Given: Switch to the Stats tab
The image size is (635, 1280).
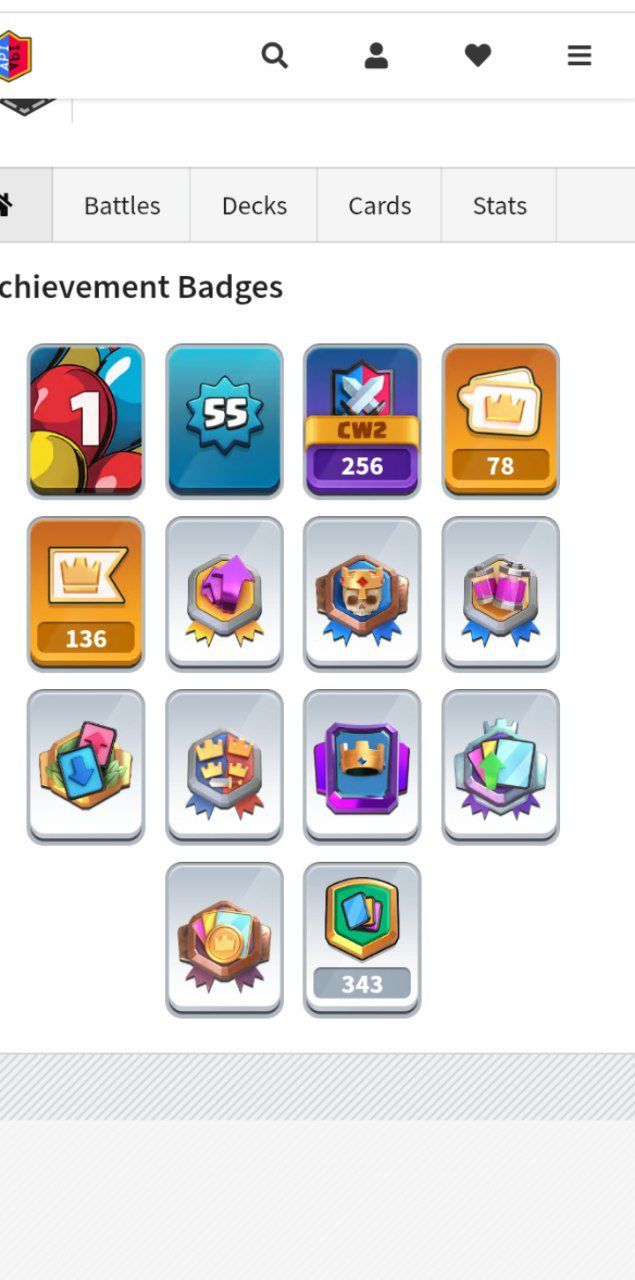Looking at the screenshot, I should 499,206.
